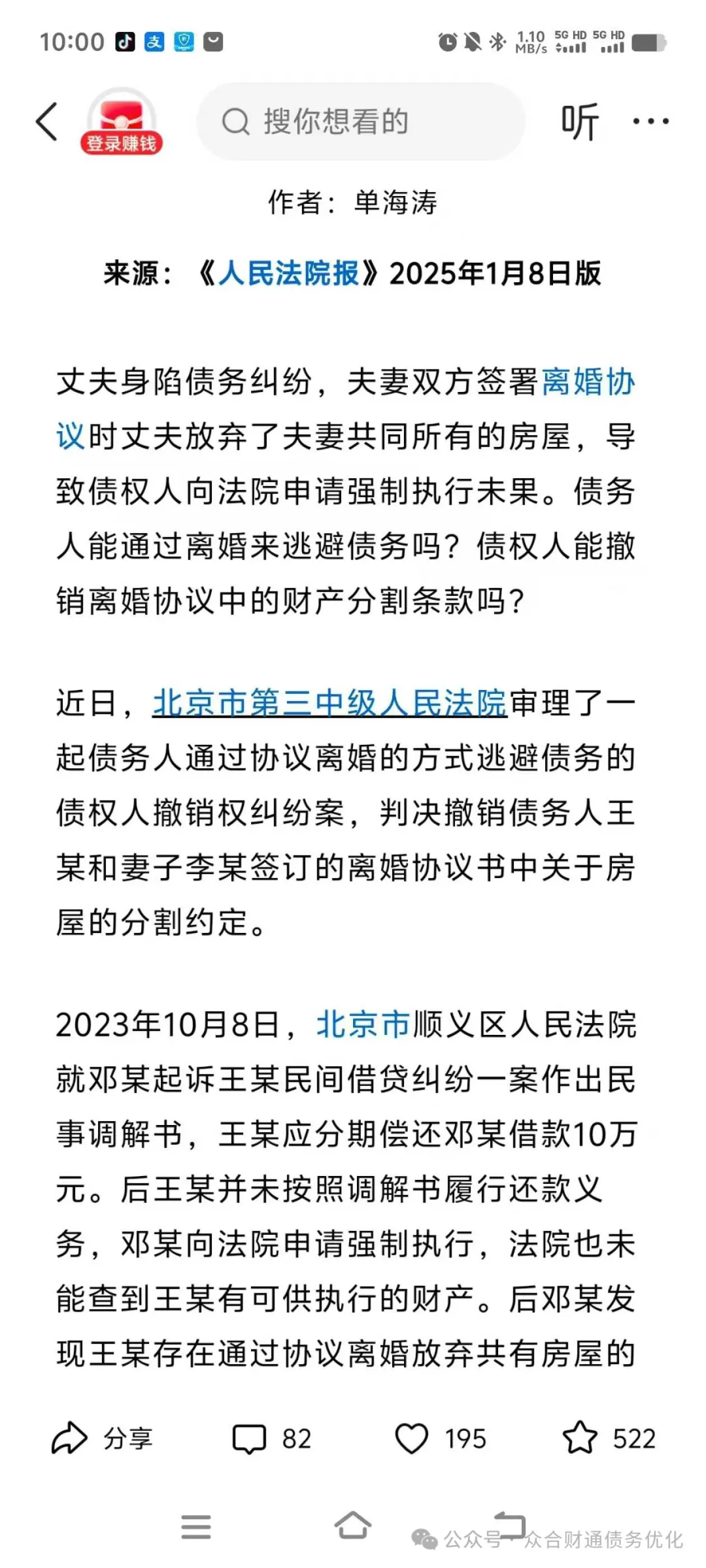The height and width of the screenshot is (1568, 706).
Task: Open the three-dot overflow menu
Action: pyautogui.click(x=649, y=120)
